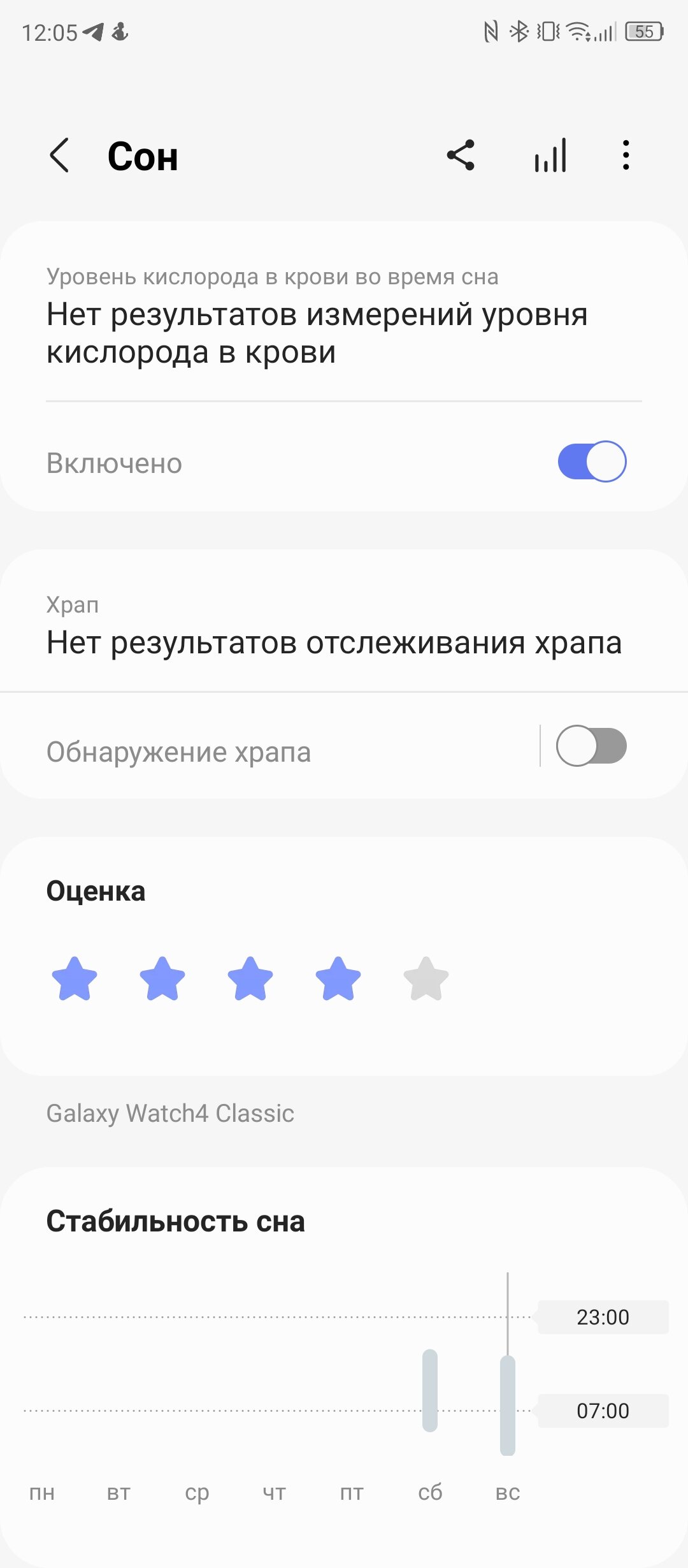
Task: Select Sunday's bar in sleep consistency chart
Action: (508, 1405)
